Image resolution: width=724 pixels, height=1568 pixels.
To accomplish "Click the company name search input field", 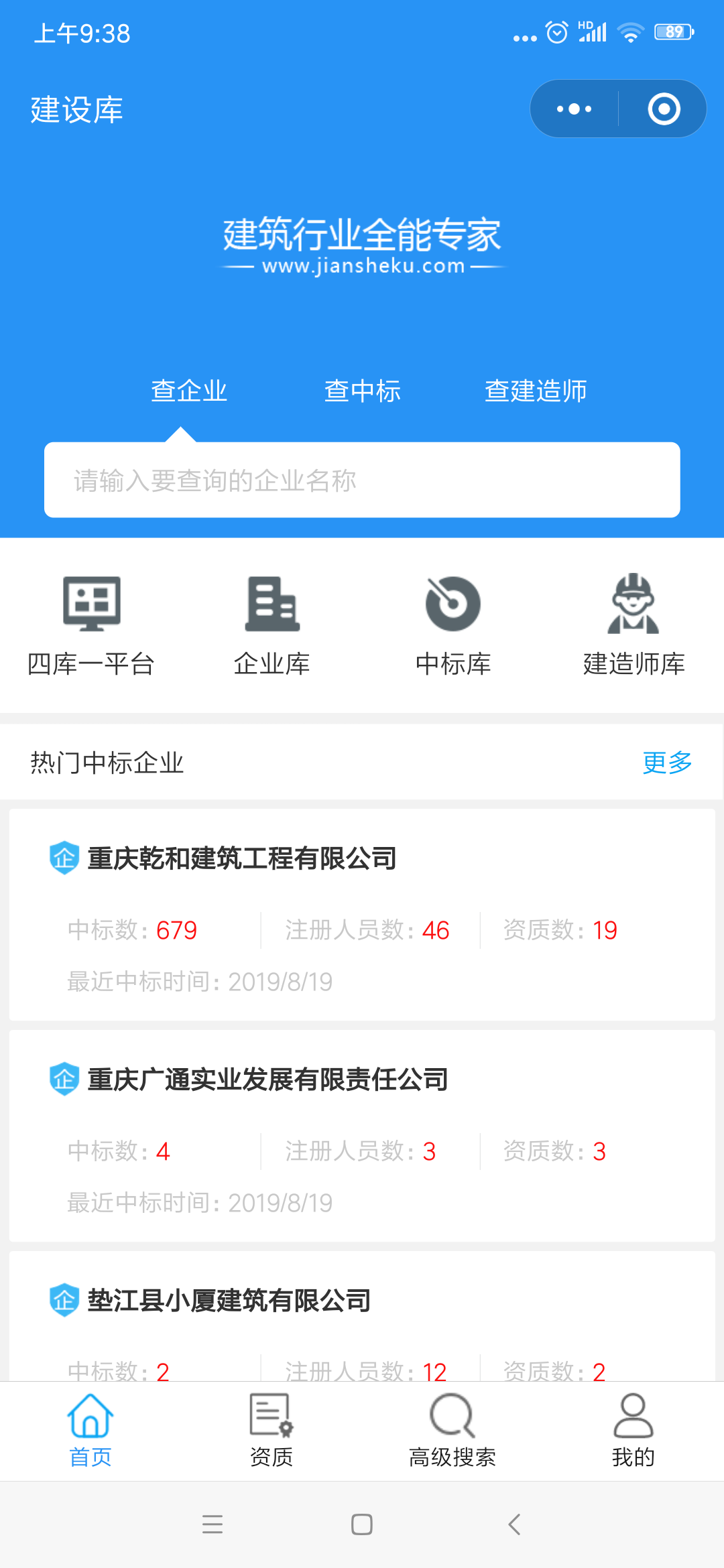I will [x=362, y=480].
